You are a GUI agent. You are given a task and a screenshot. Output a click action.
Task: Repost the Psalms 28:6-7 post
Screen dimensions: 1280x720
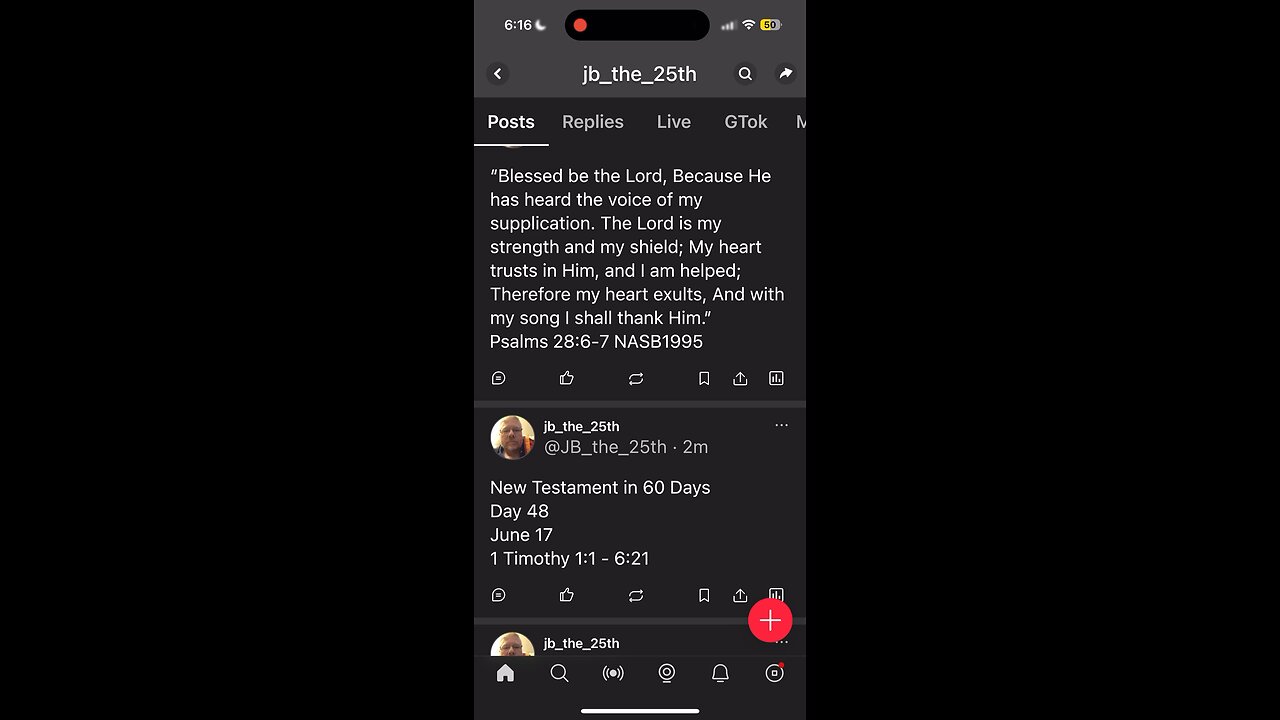coord(636,378)
